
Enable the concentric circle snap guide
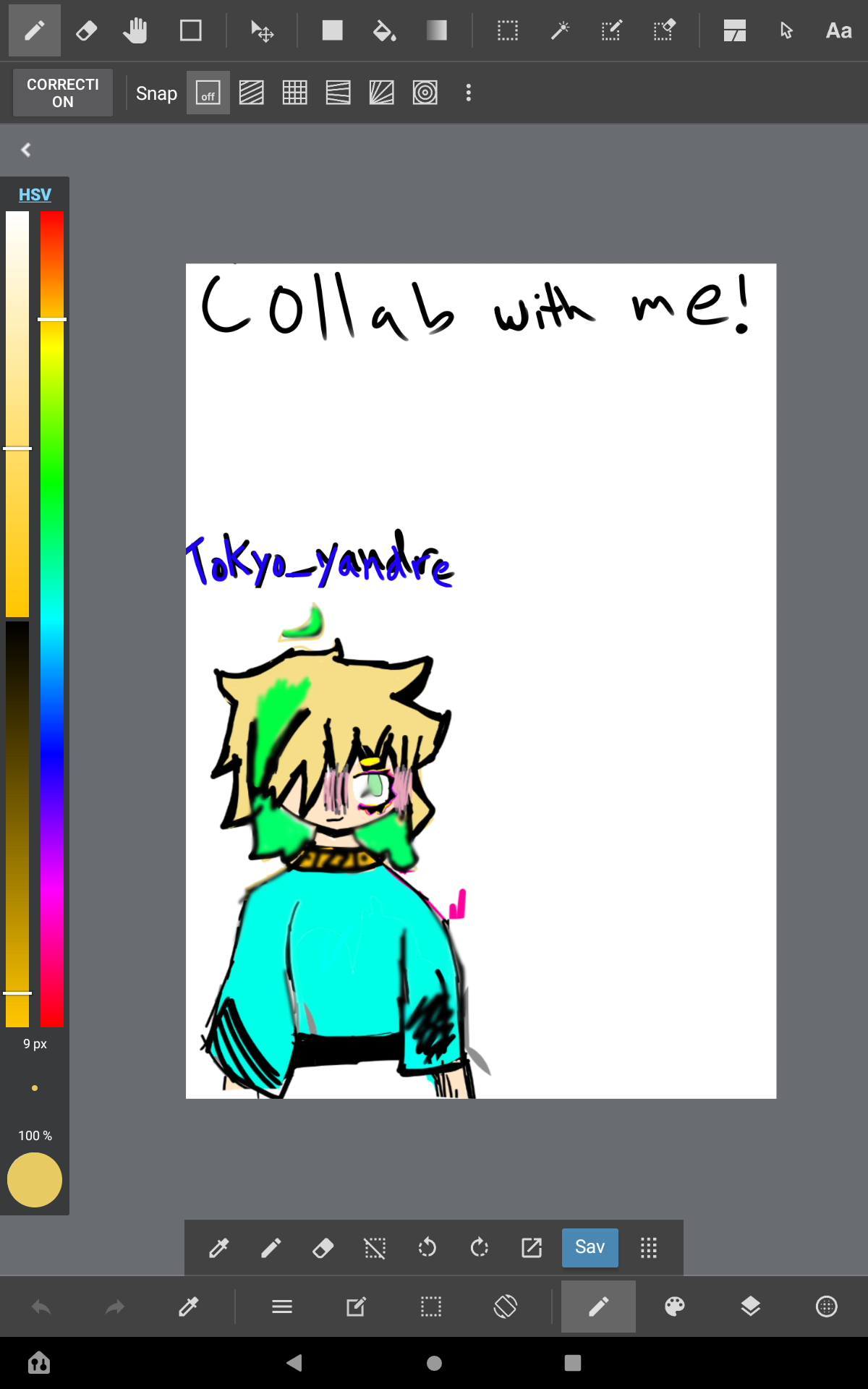[425, 93]
